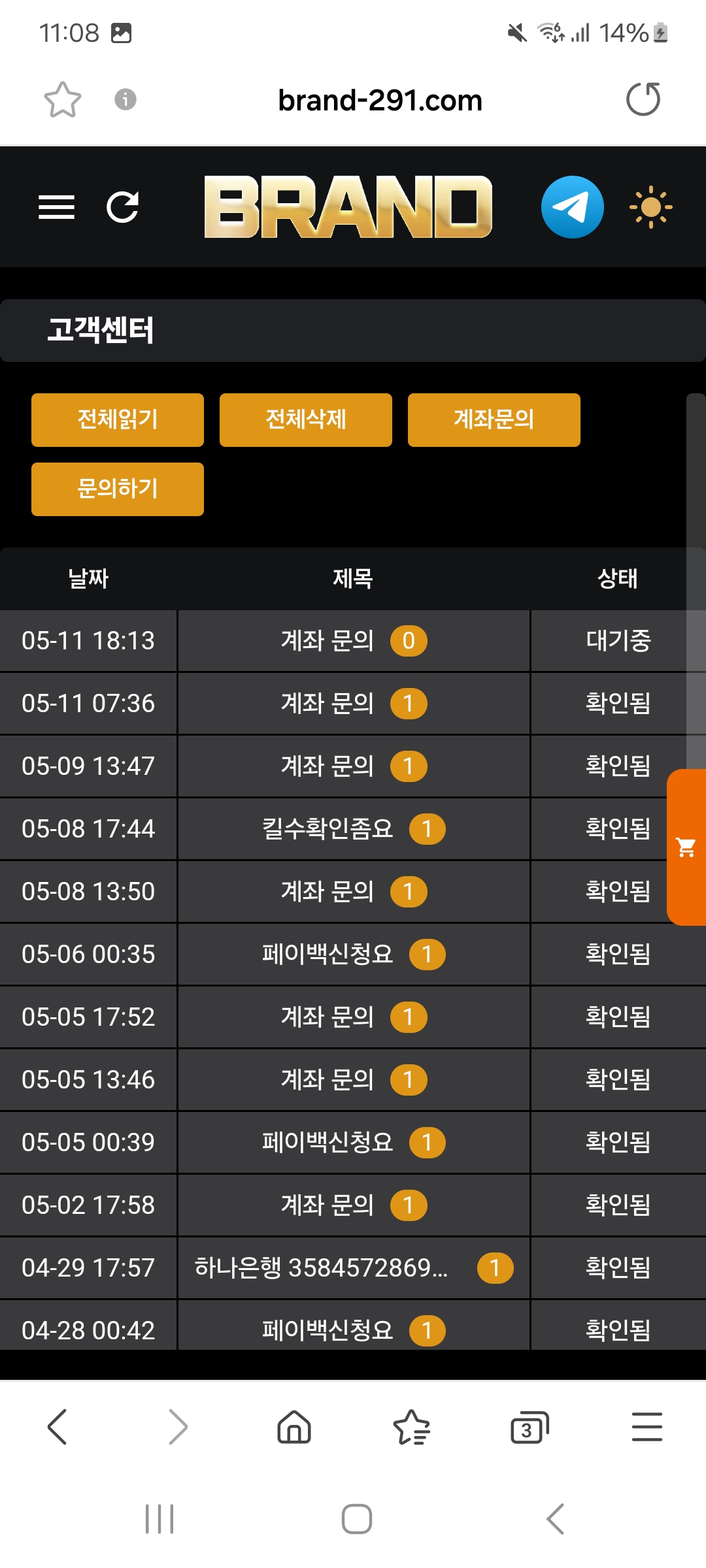
Task: Open the 04-29 17:57 하나은행 inquiry
Action: [x=353, y=1268]
